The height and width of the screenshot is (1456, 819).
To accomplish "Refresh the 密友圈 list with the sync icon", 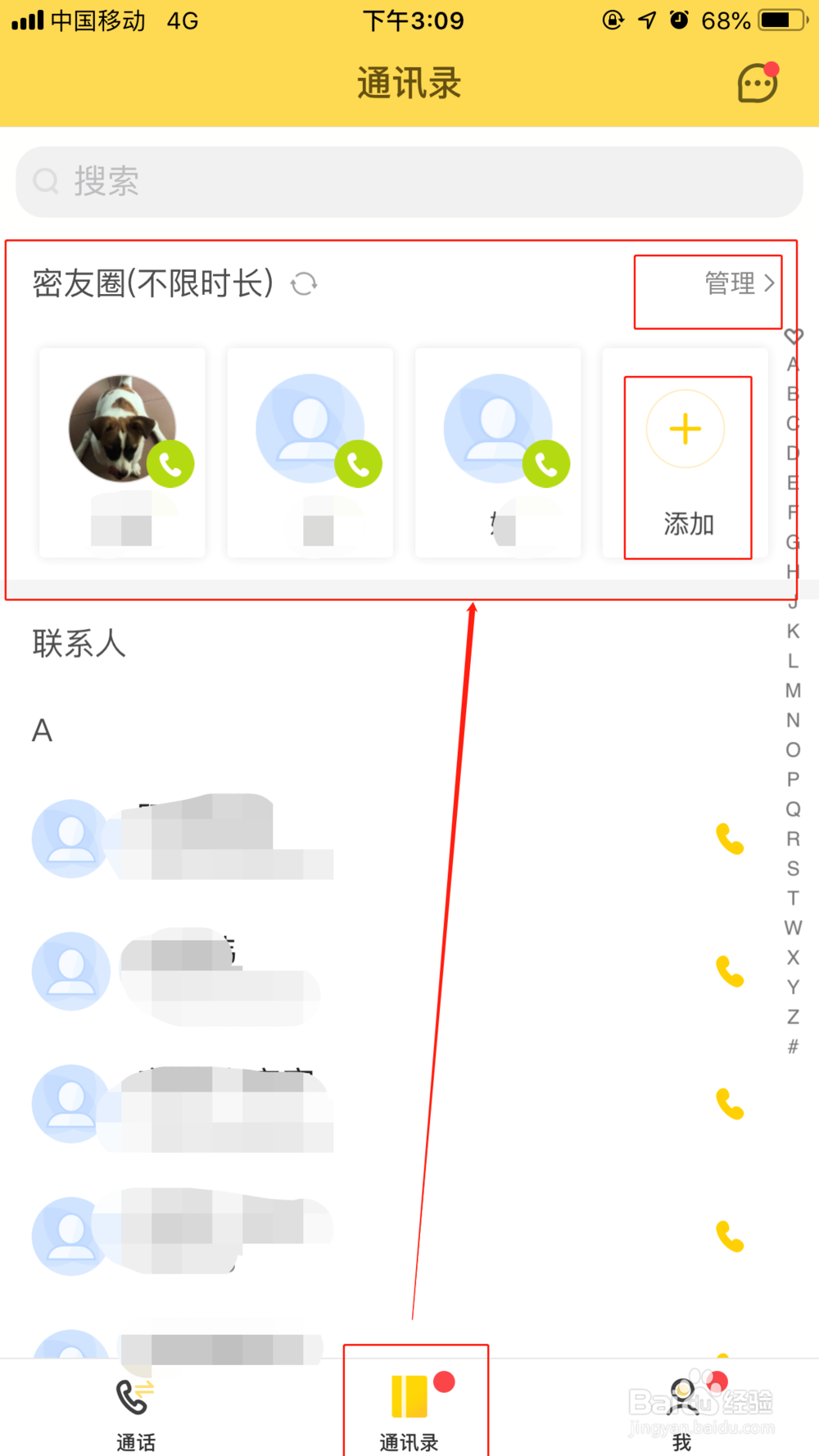I will [303, 283].
